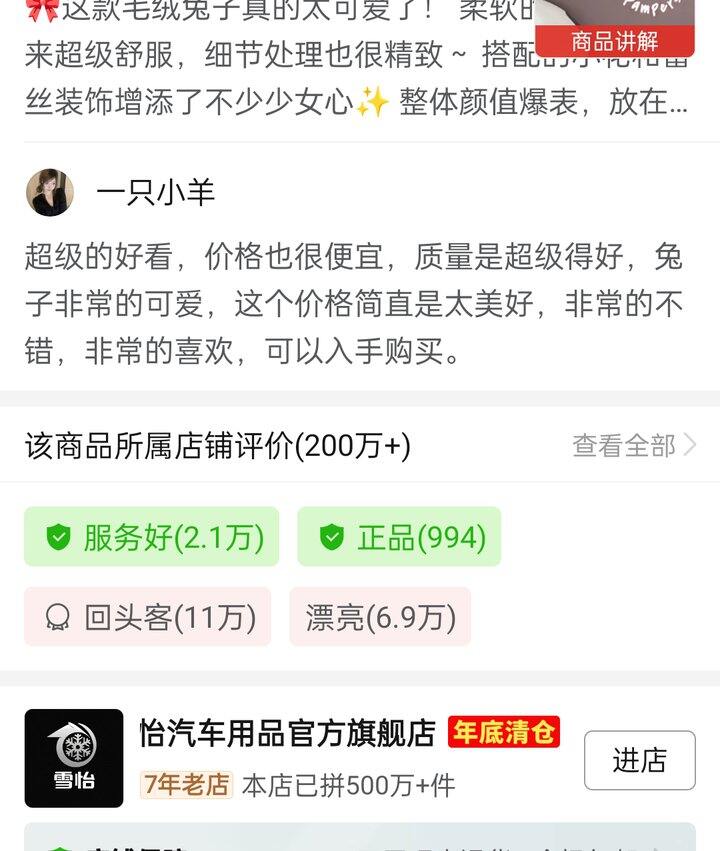View all store reviews via 查看全部
Image resolution: width=720 pixels, height=851 pixels.
point(633,446)
